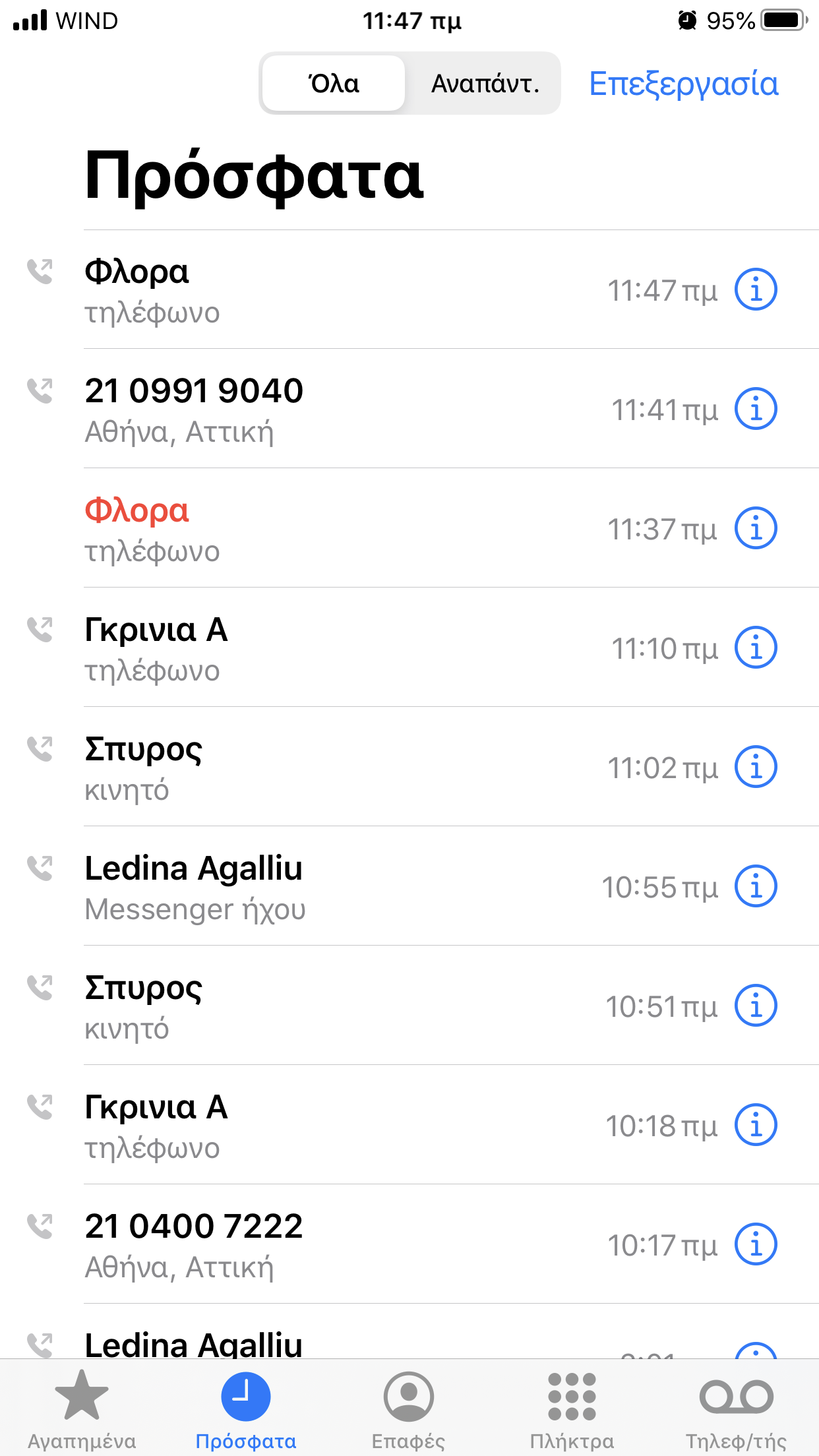Tap Επεξεργασία to edit recent calls
This screenshot has width=819, height=1456.
[x=682, y=83]
